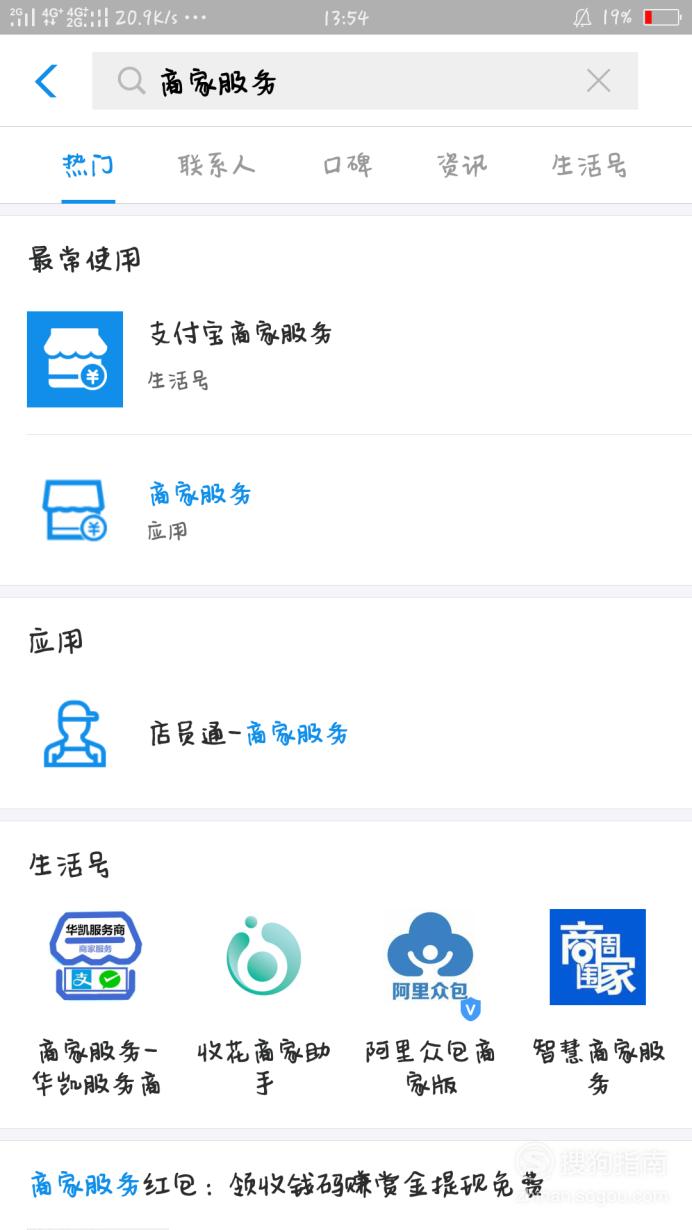Open 阿里众包商家版 生活号

point(430,1002)
